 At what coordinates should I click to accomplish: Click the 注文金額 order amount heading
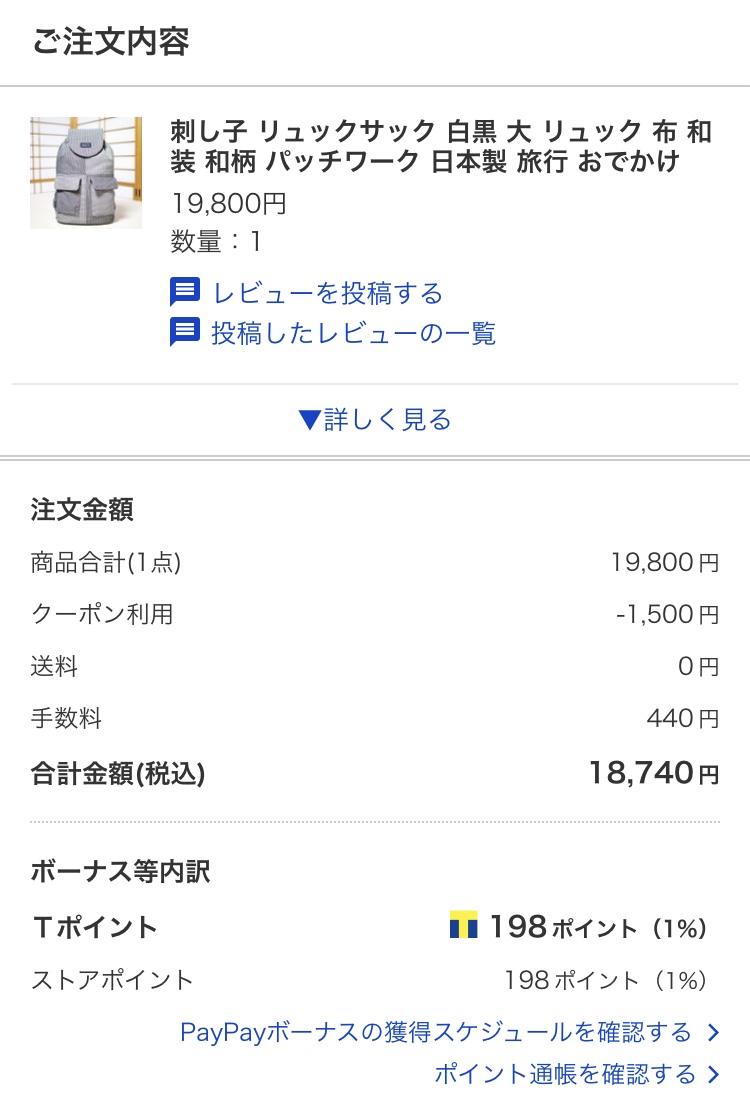pyautogui.click(x=75, y=510)
